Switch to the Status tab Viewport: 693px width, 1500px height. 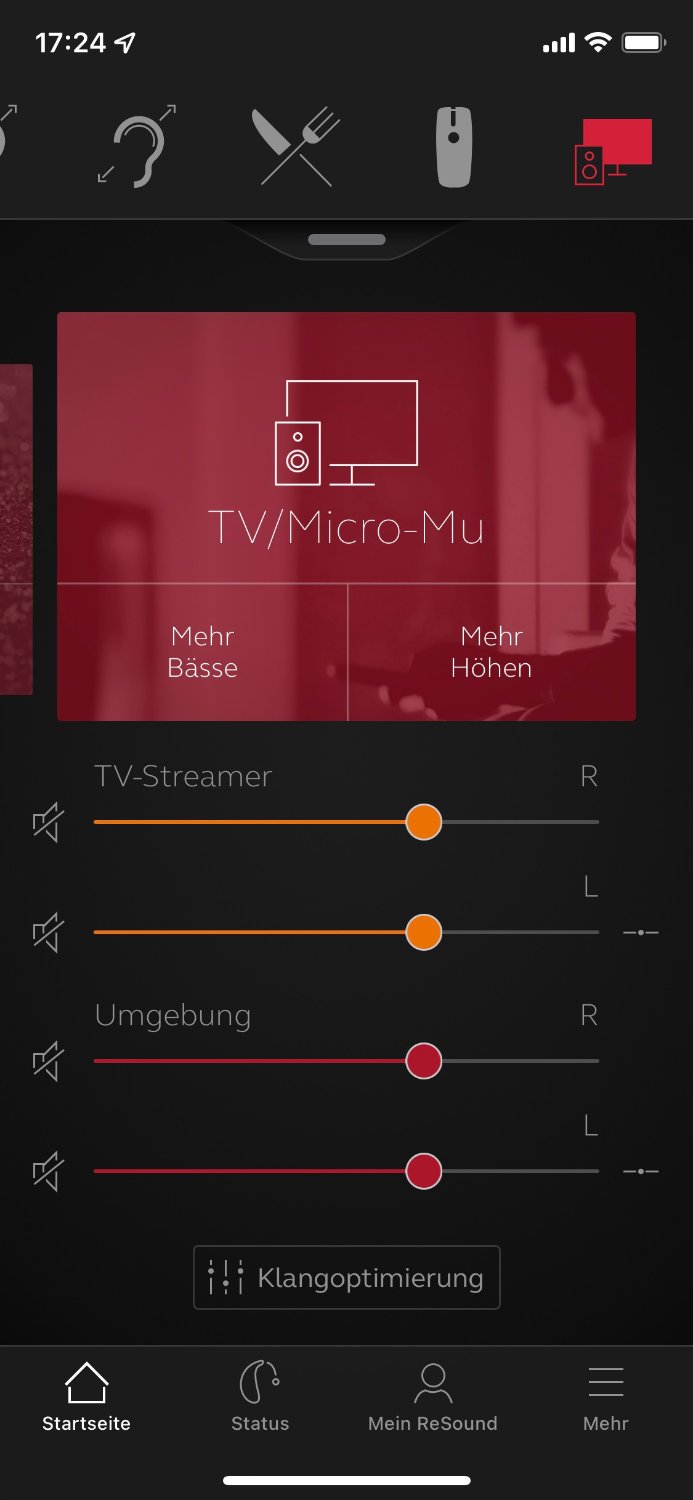point(260,1397)
